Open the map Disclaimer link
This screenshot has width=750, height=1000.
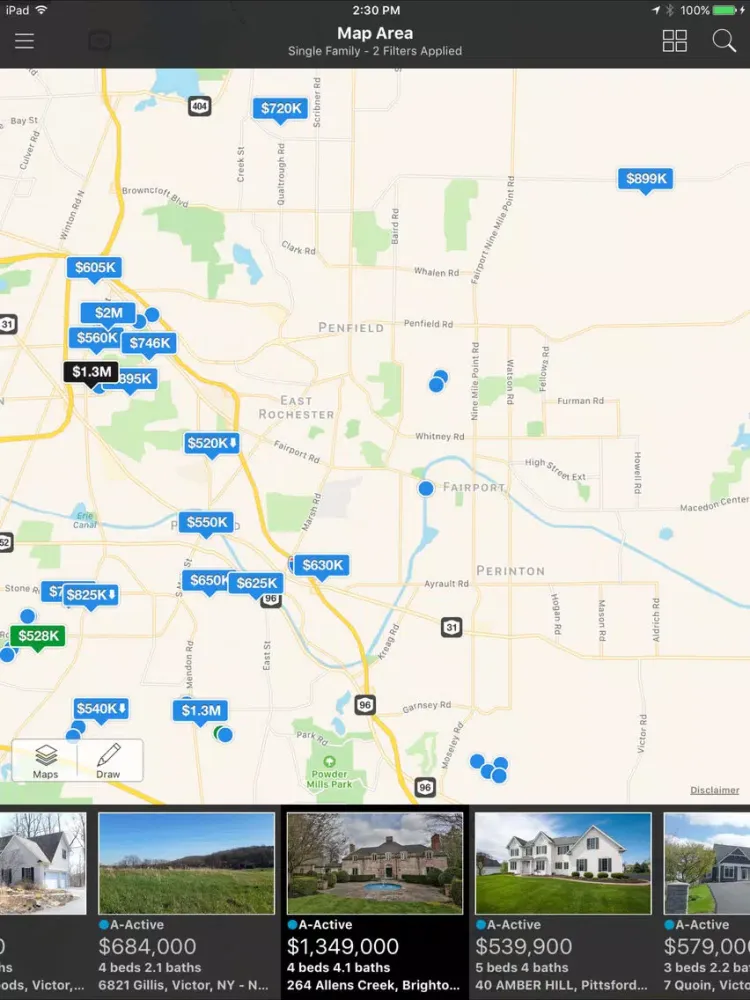click(x=714, y=790)
